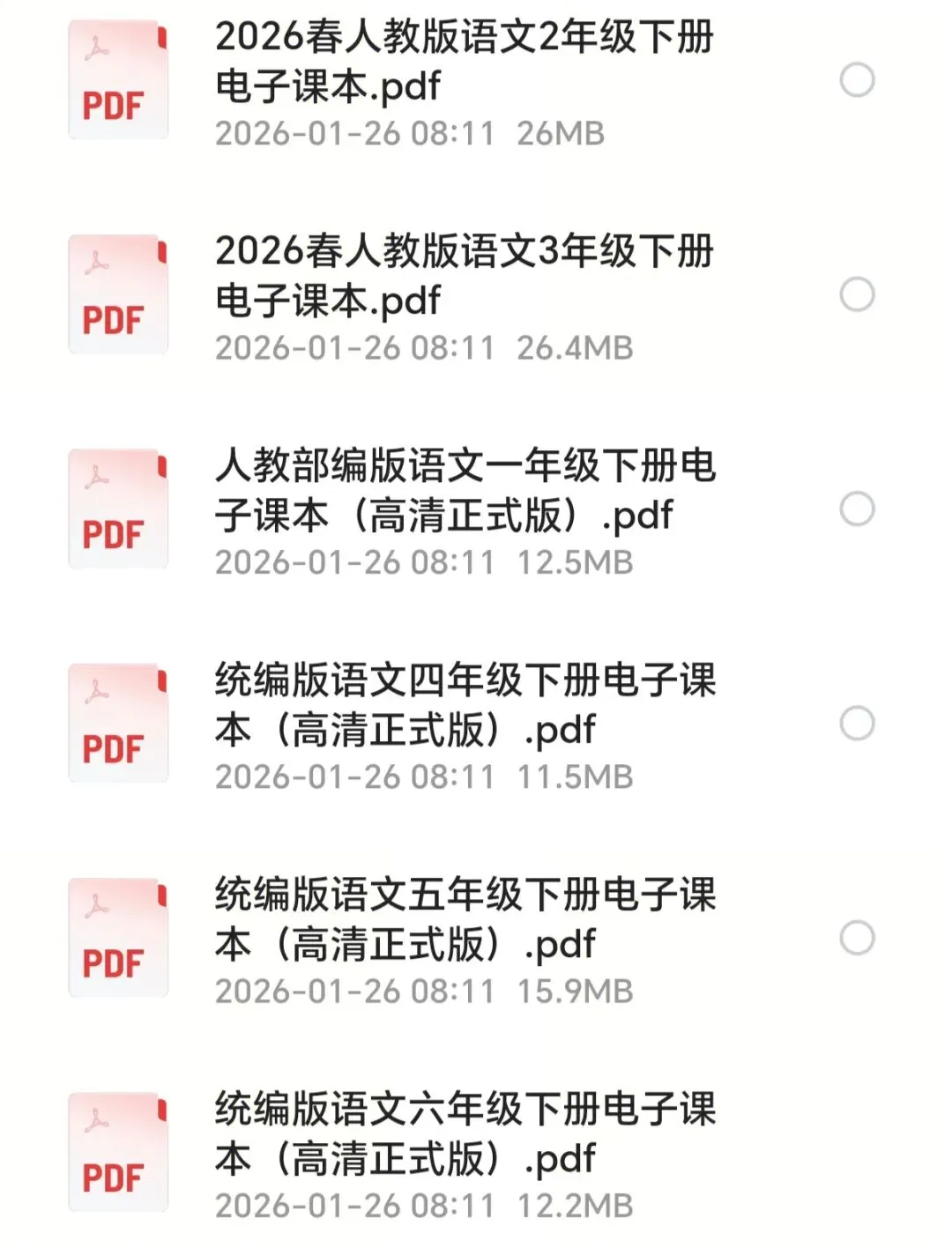This screenshot has width=952, height=1248.
Task: Open 统编版语文六年级下册电子课本 PDF
Action: pyautogui.click(x=464, y=1133)
